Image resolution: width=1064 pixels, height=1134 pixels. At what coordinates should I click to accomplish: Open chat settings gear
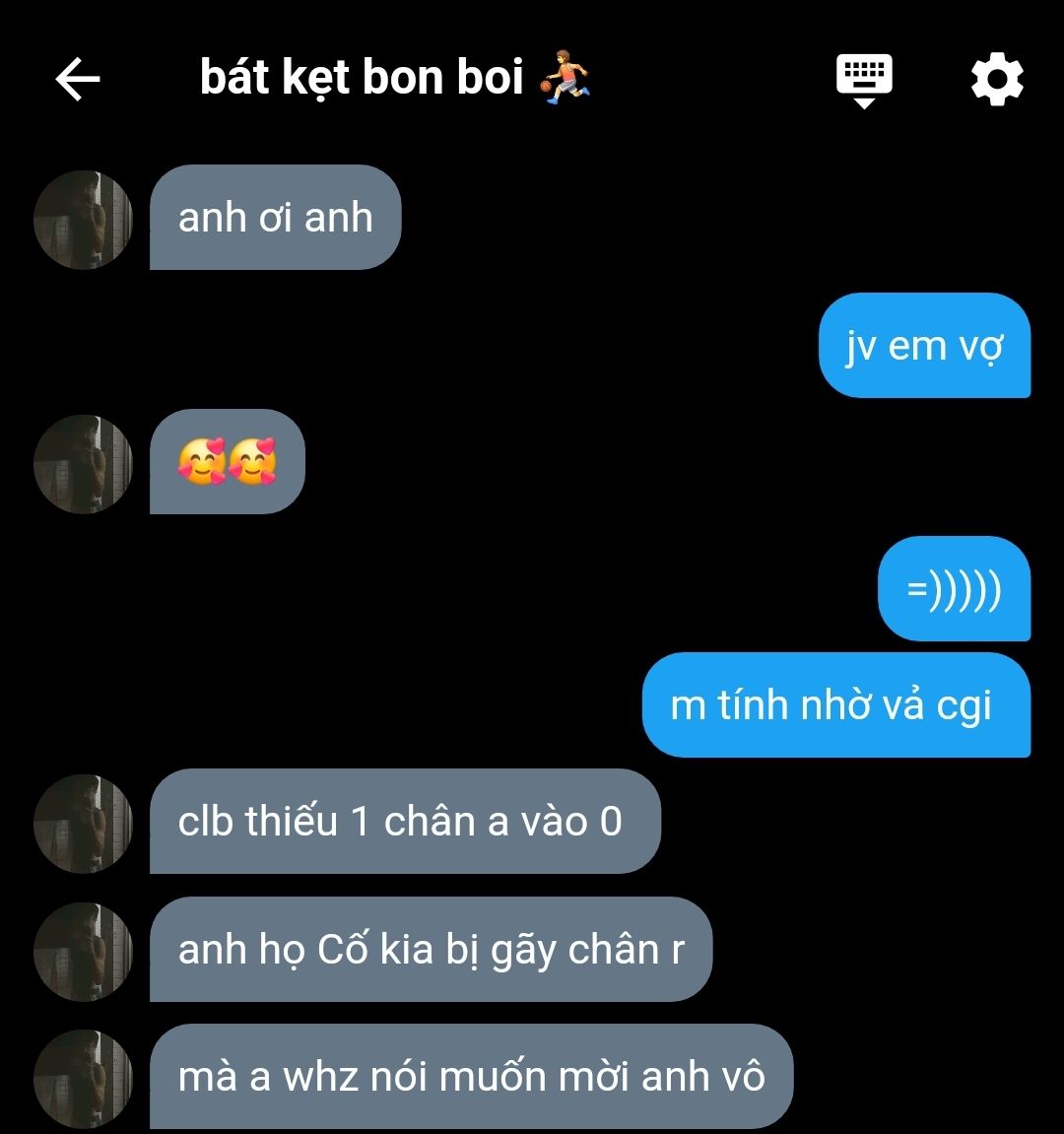pos(997,79)
